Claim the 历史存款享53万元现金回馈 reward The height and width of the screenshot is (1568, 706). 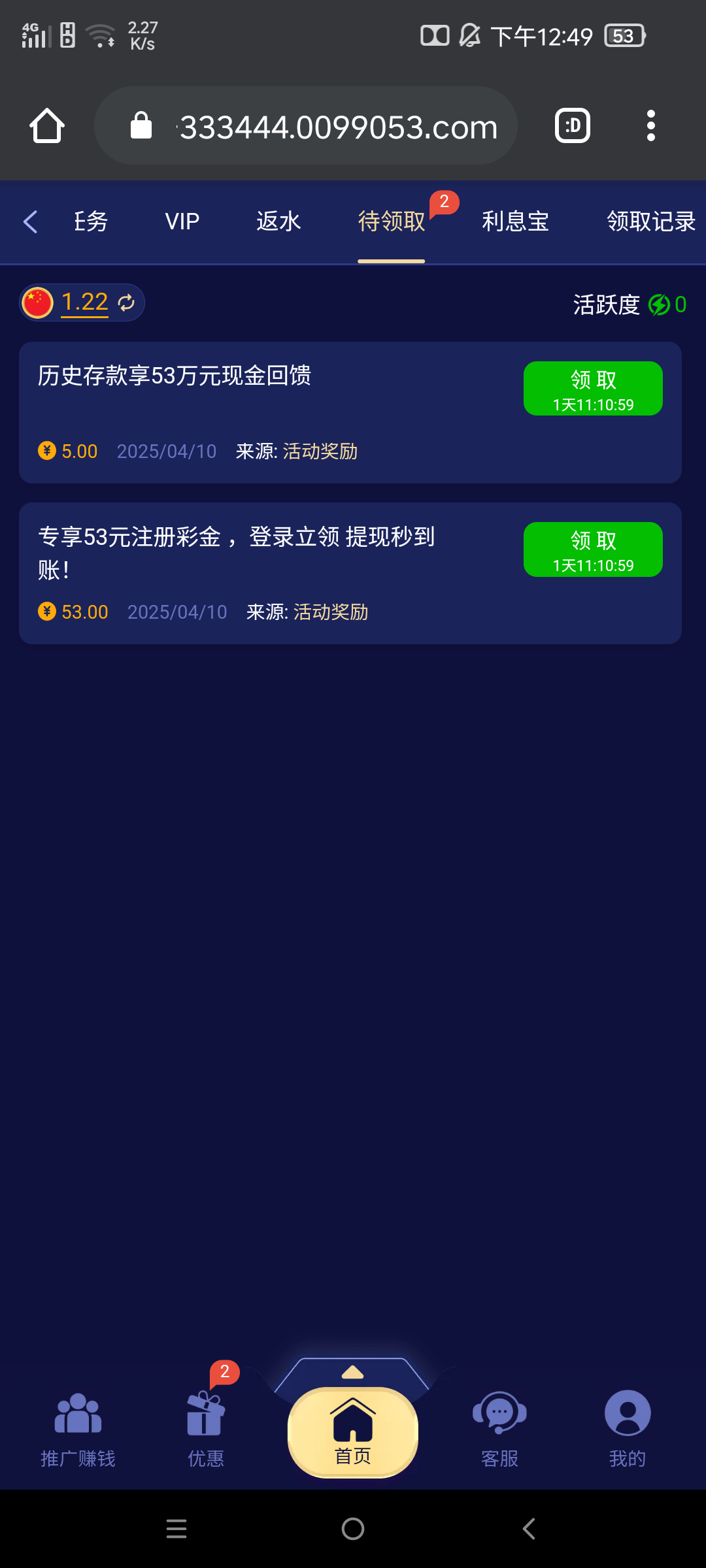(593, 389)
